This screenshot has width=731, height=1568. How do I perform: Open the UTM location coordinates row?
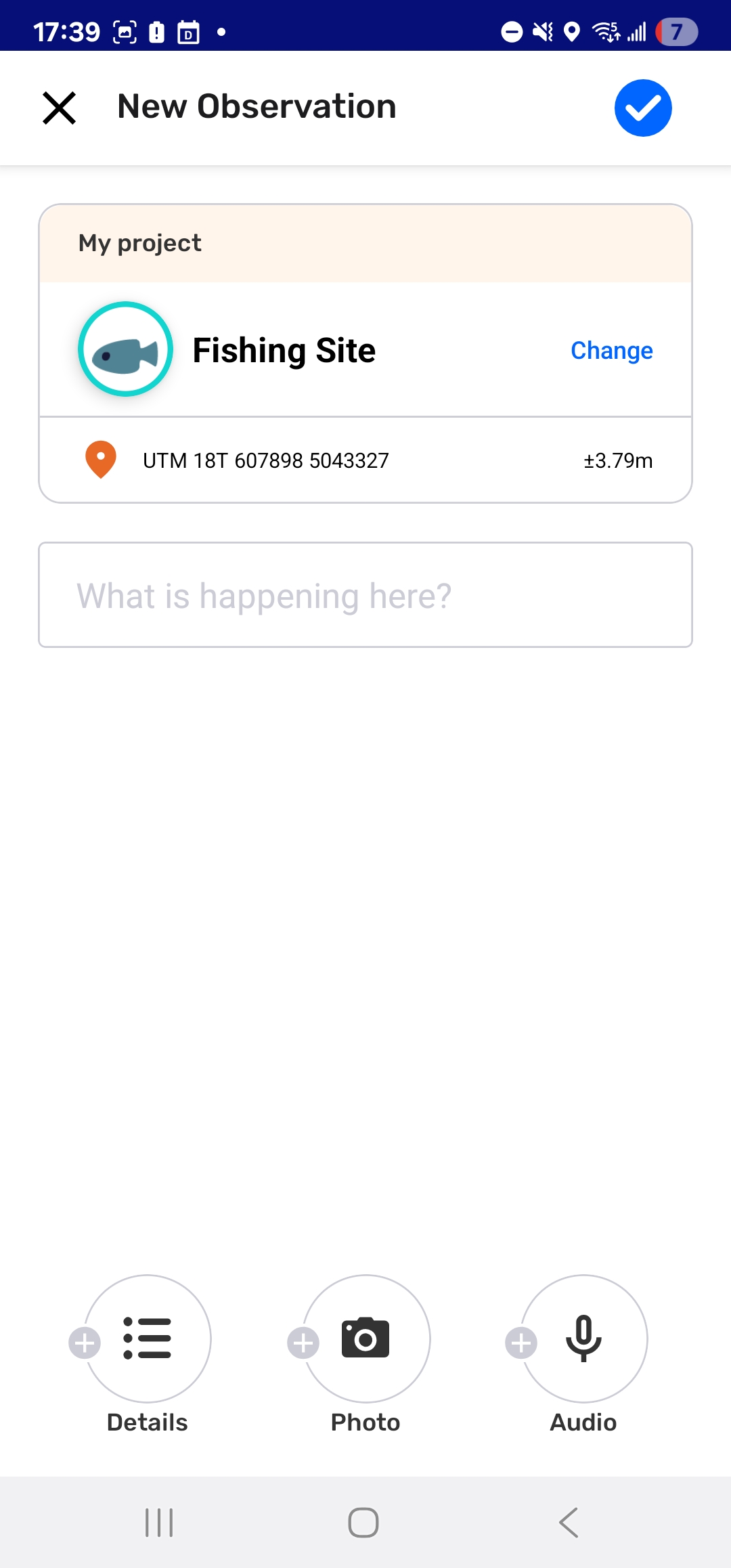tap(365, 460)
